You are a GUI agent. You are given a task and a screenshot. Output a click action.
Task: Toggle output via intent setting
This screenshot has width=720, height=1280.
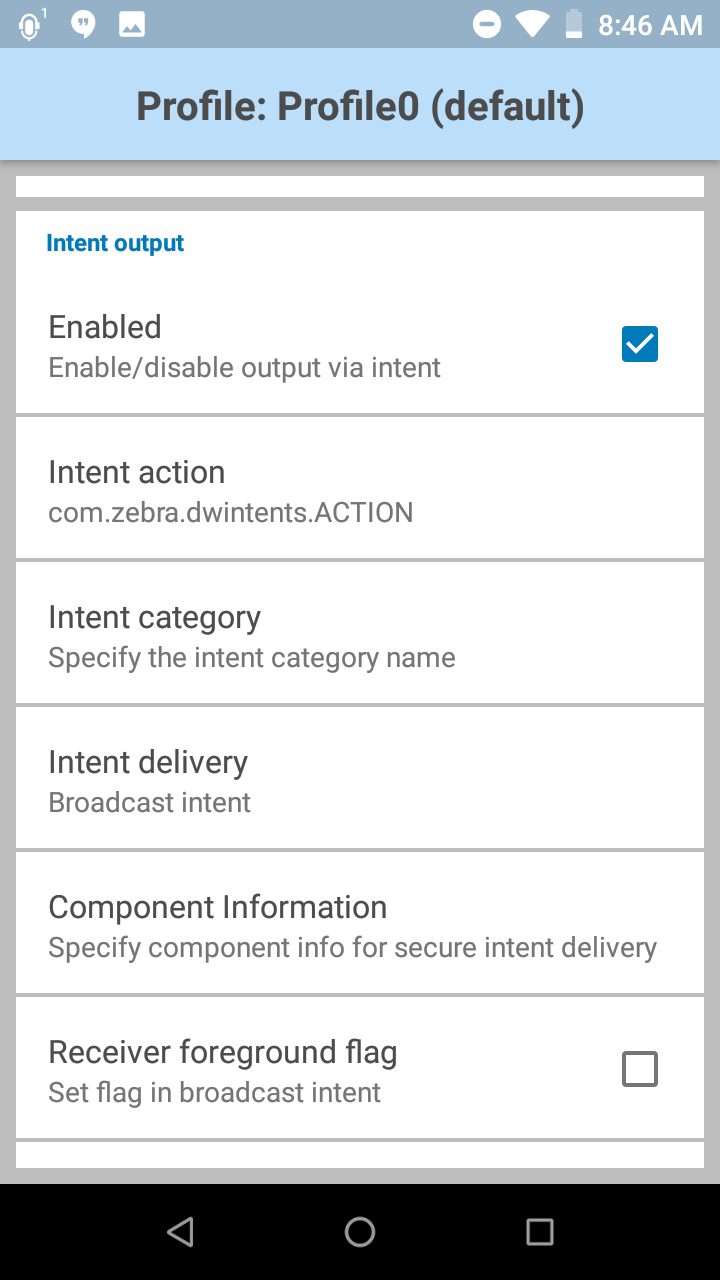tap(360, 344)
